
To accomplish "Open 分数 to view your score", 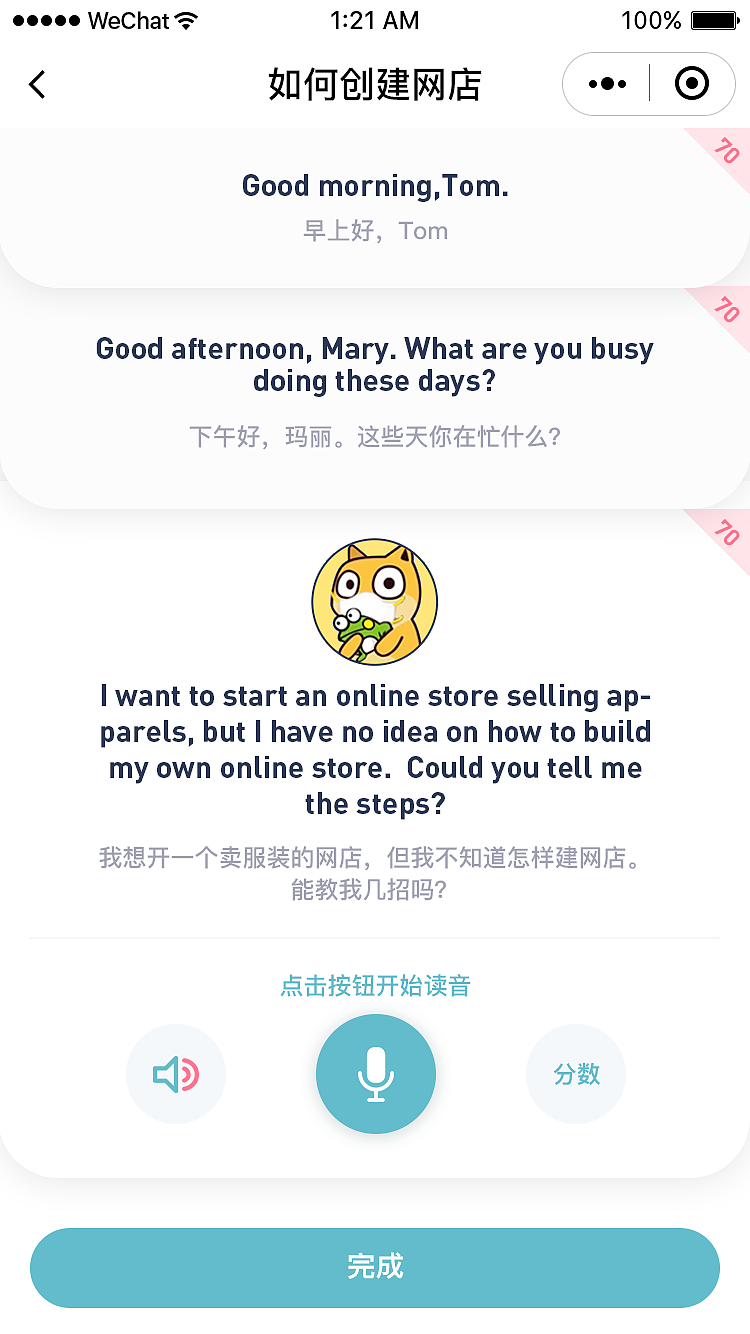I will tap(576, 1073).
